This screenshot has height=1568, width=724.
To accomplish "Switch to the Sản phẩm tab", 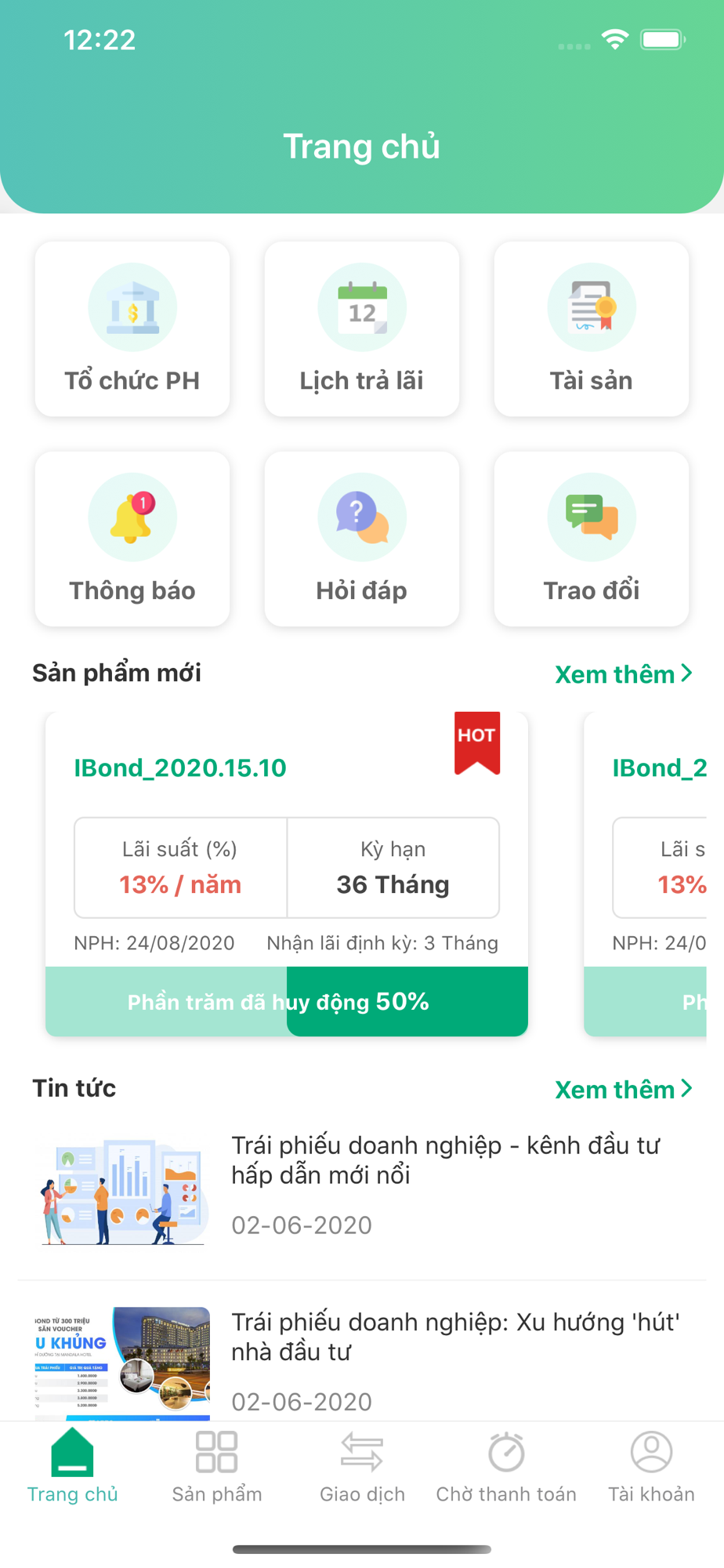I will tap(217, 1465).
